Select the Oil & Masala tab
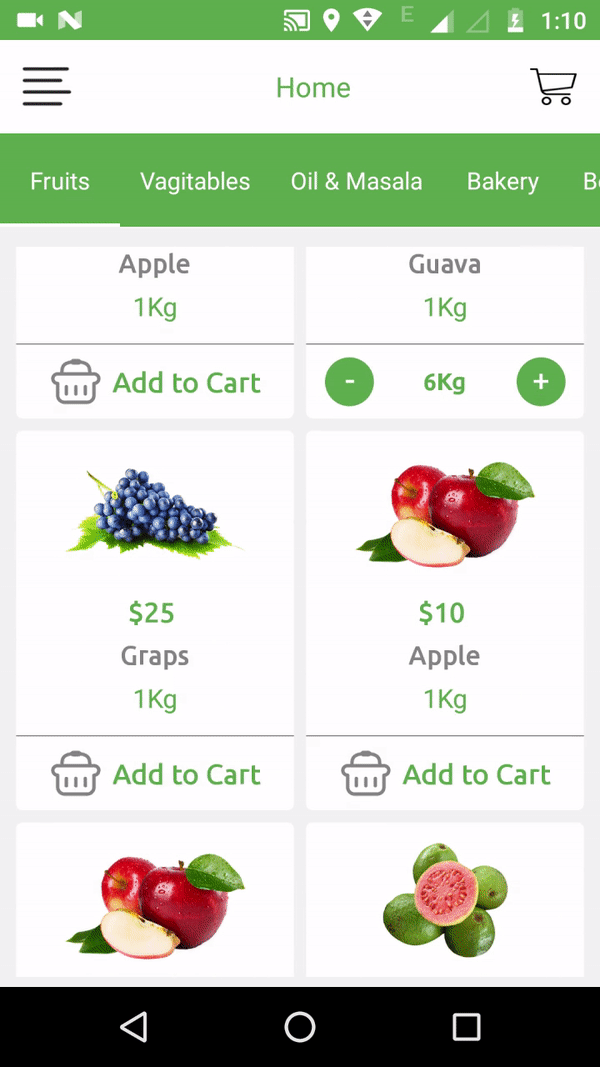The image size is (600, 1067). click(x=356, y=181)
